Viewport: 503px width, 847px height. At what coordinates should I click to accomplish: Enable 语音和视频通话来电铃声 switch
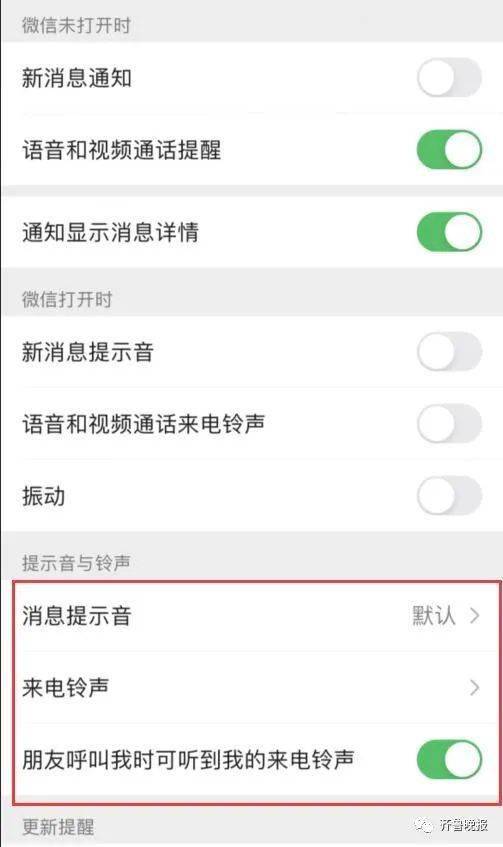[x=449, y=424]
